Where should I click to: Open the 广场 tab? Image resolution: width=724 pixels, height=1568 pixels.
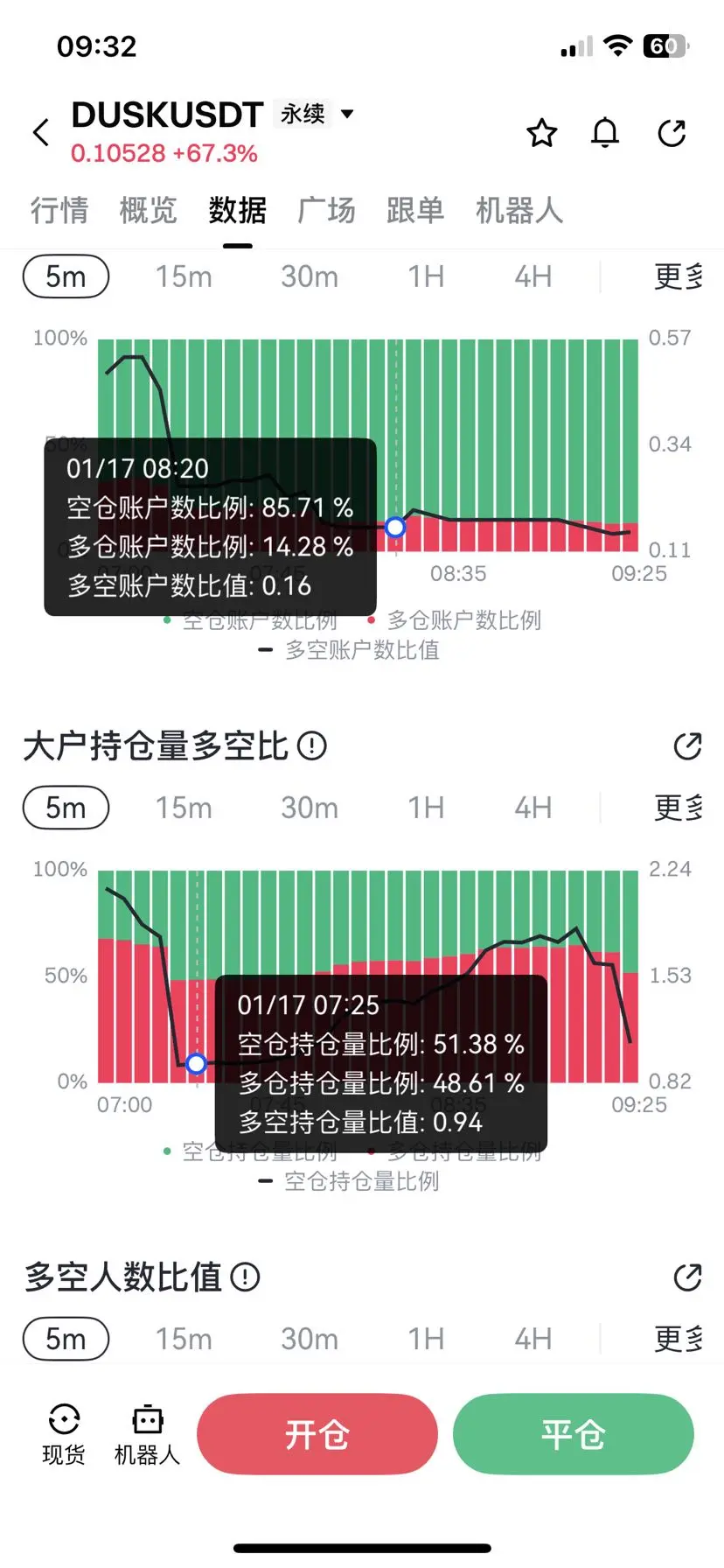click(326, 210)
